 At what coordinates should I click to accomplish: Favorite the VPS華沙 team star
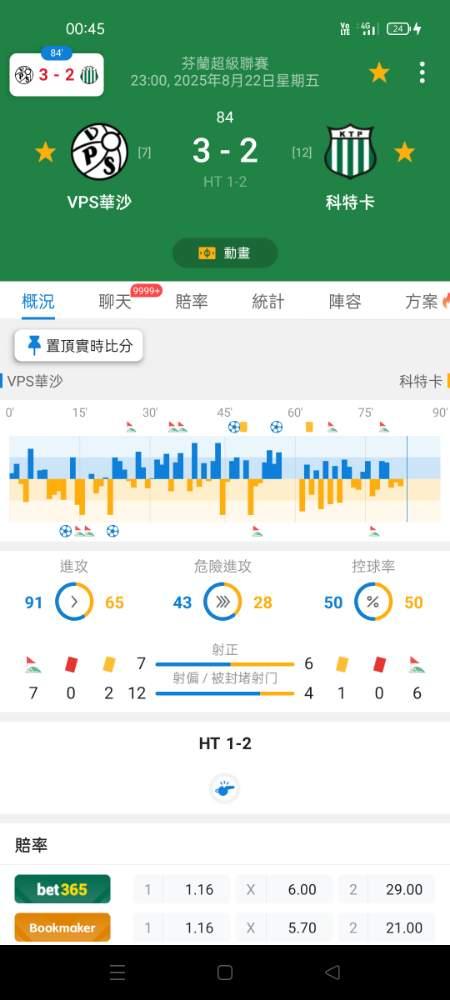[x=45, y=152]
